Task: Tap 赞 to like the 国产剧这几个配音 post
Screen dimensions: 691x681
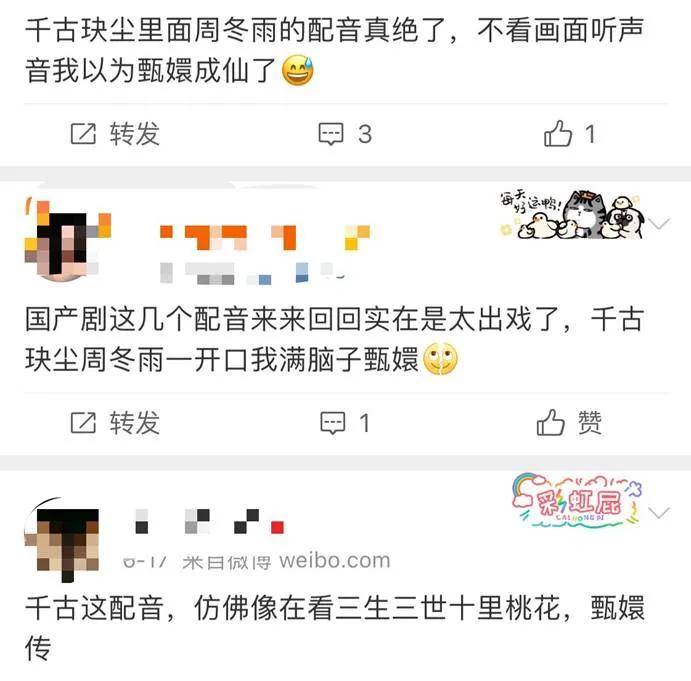Action: pyautogui.click(x=570, y=423)
